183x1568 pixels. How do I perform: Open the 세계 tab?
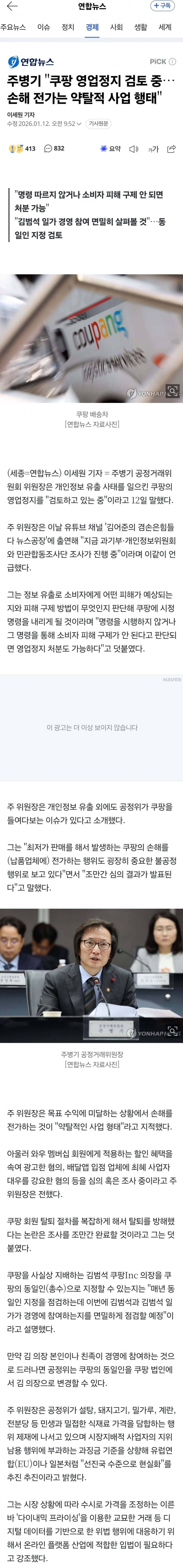165,27
